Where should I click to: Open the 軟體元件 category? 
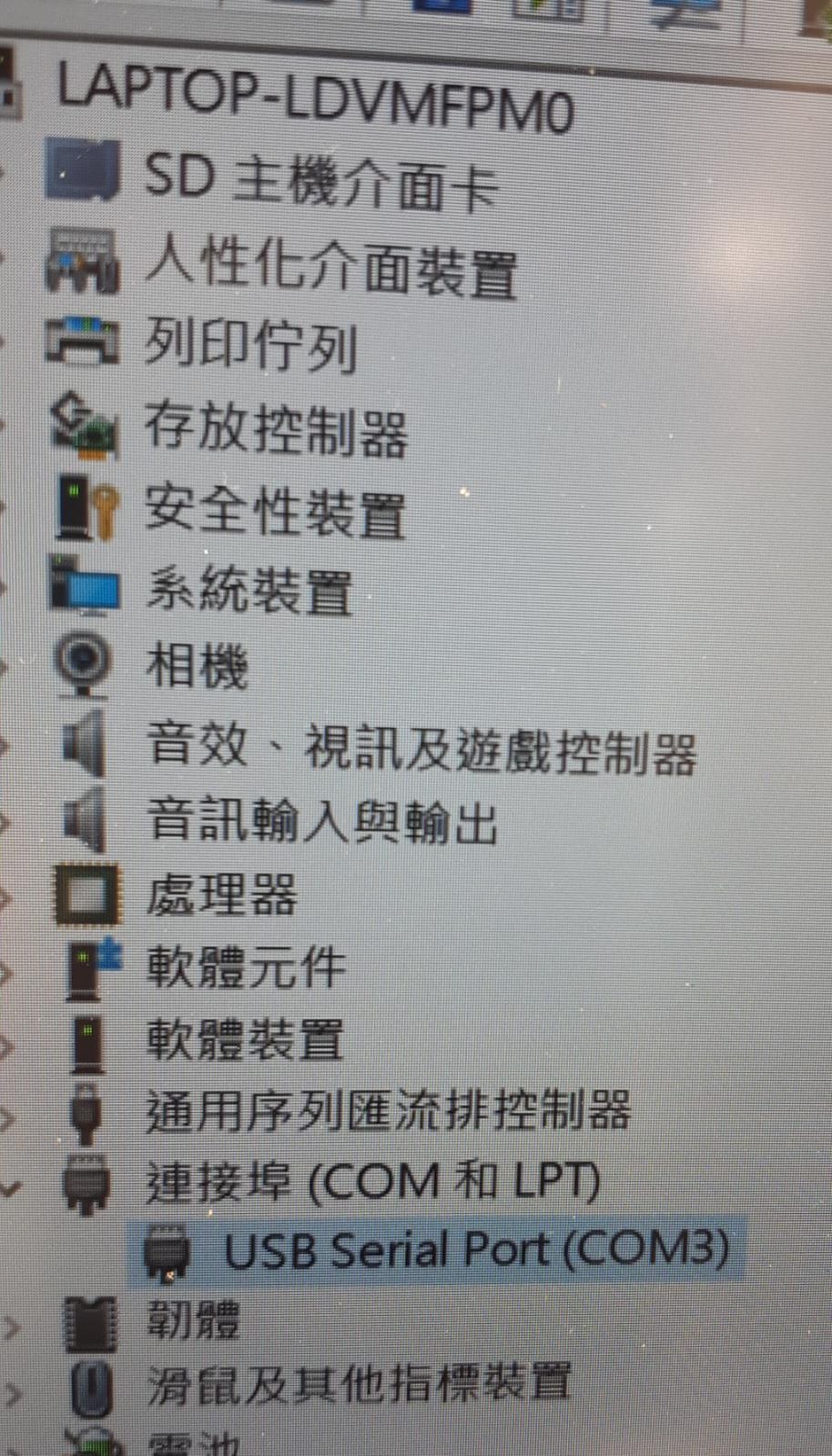(246, 966)
